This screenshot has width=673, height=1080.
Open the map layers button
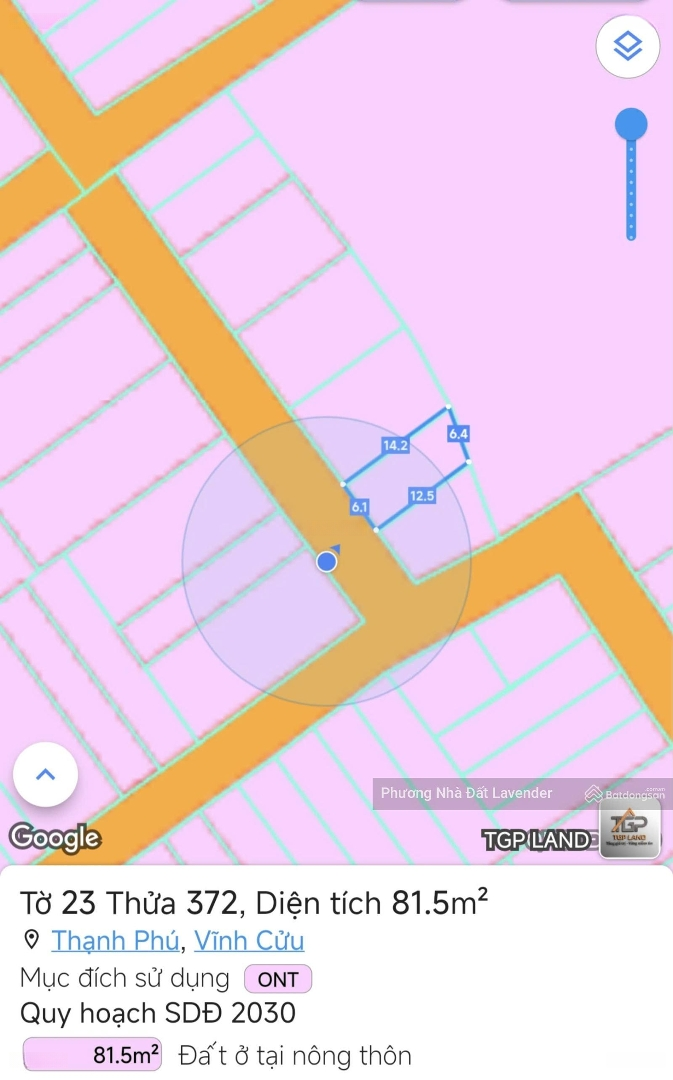[x=628, y=47]
